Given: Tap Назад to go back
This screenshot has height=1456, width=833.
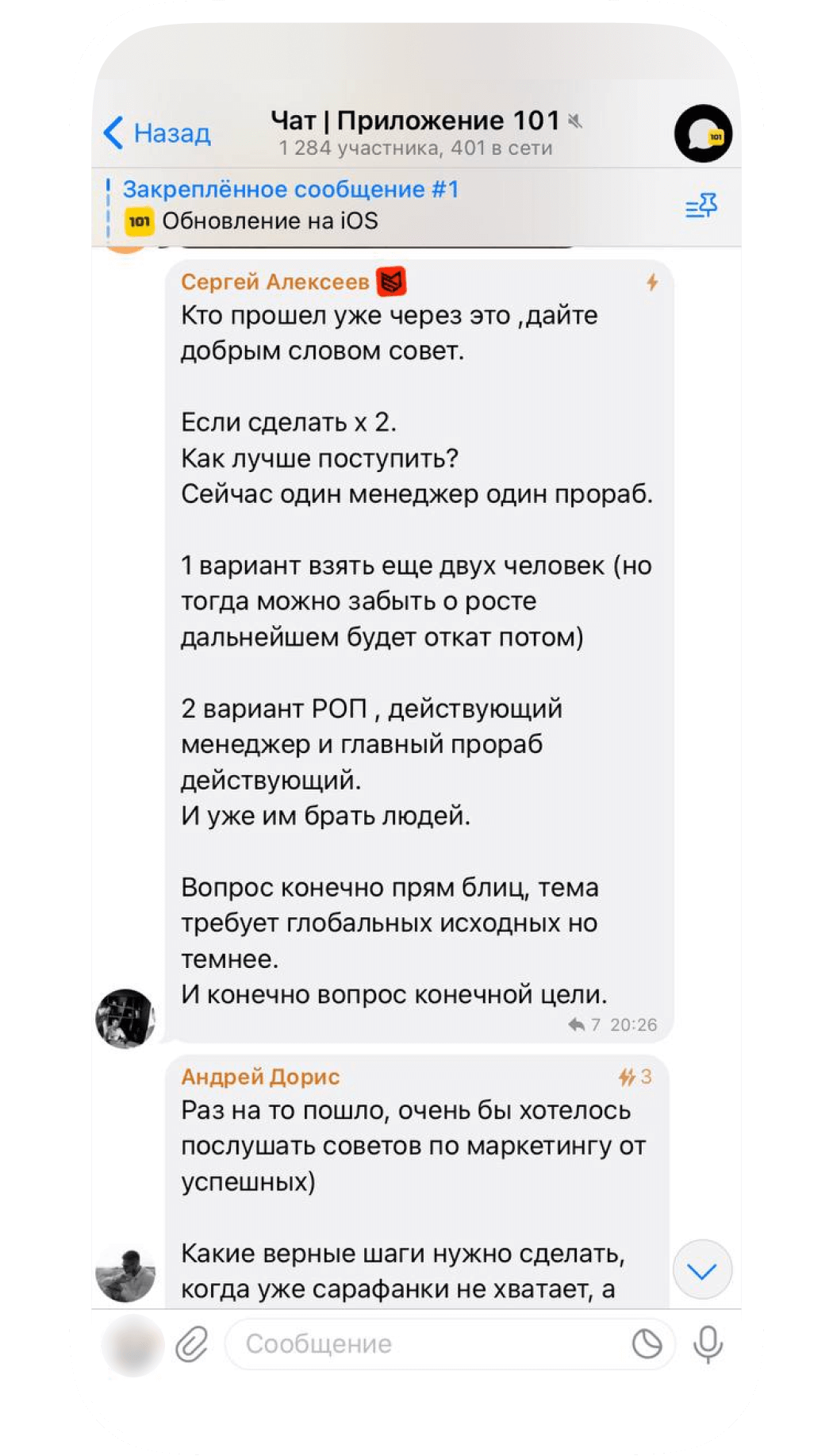Looking at the screenshot, I should tap(156, 133).
